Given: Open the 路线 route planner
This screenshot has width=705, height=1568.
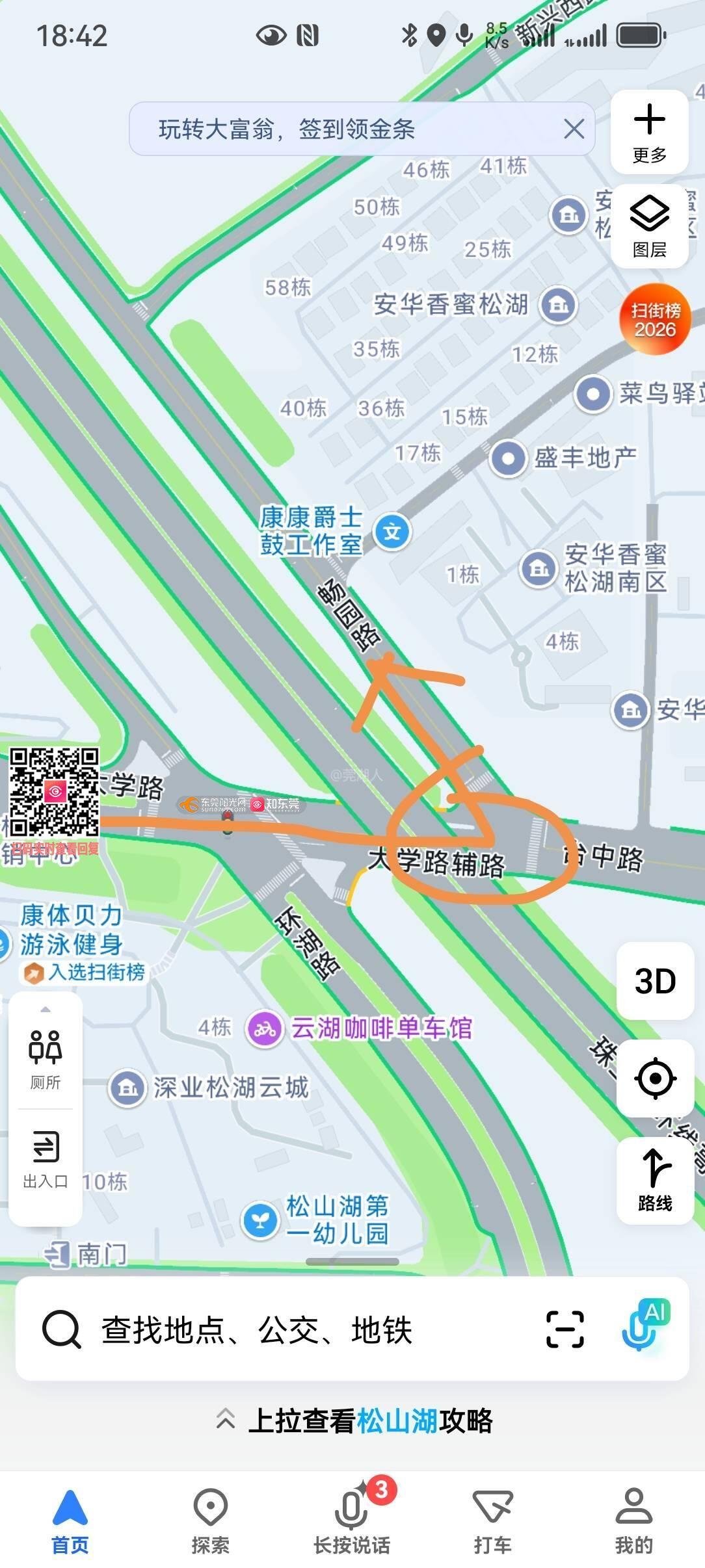Looking at the screenshot, I should [655, 1180].
